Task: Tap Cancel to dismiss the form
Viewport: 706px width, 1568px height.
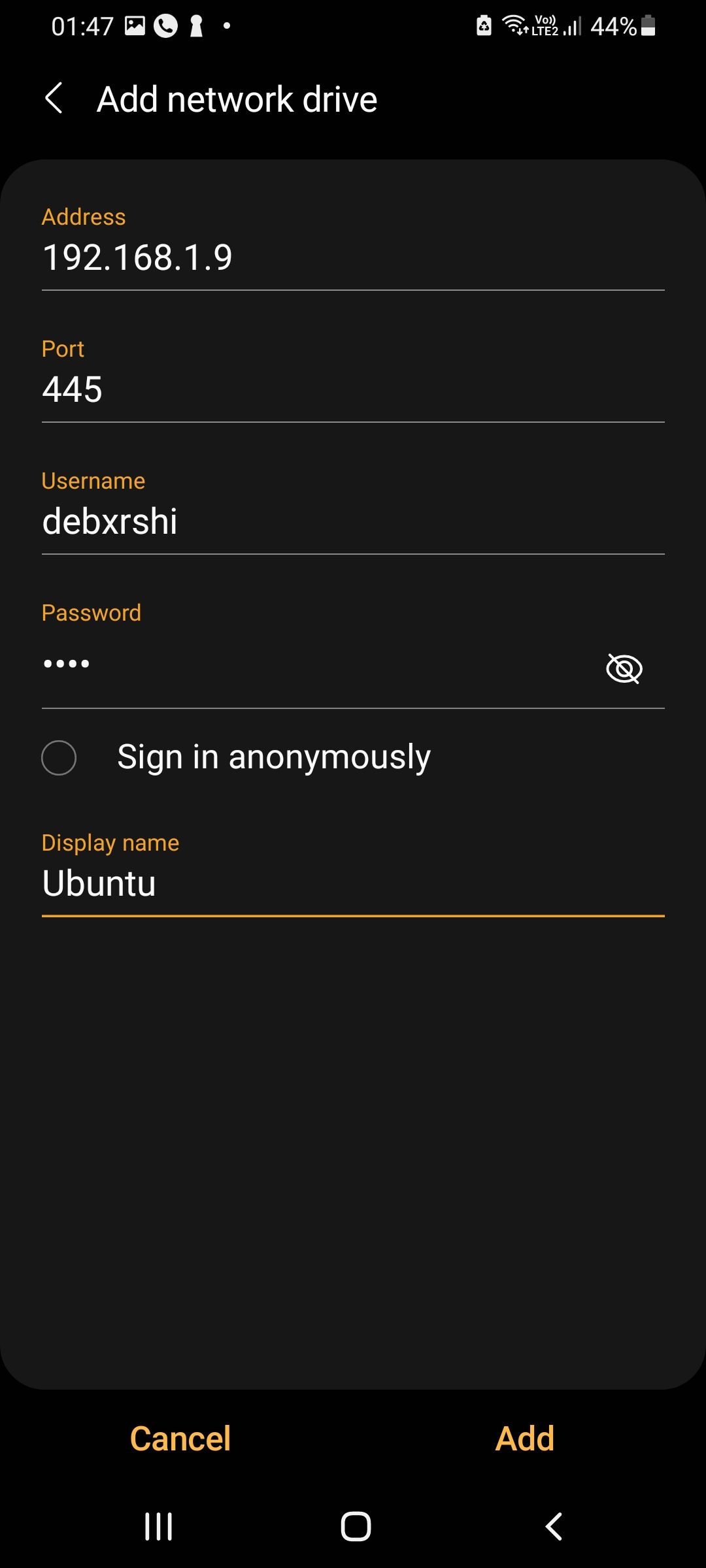Action: [x=180, y=1438]
